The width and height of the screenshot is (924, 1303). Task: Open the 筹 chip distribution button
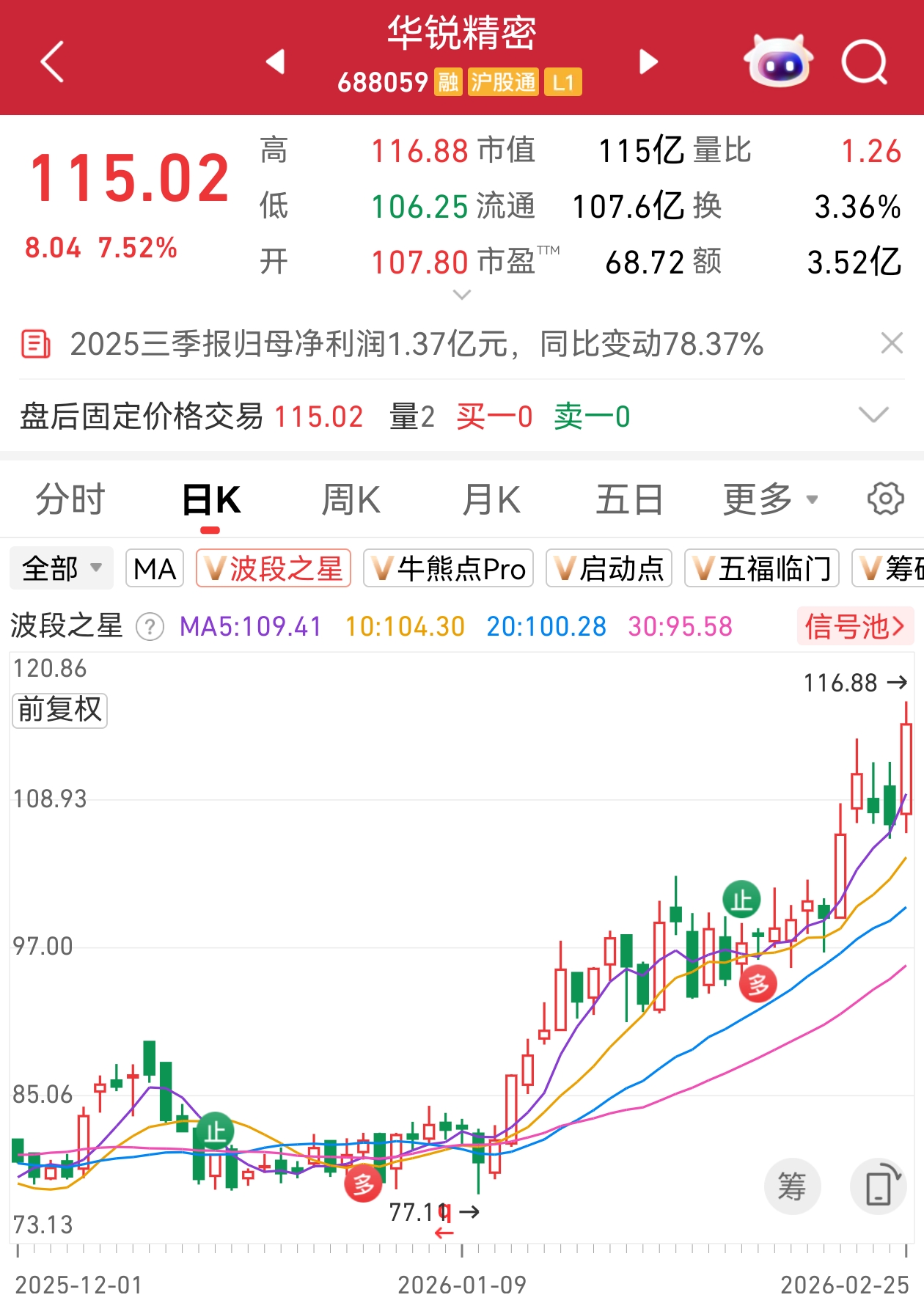point(792,1186)
